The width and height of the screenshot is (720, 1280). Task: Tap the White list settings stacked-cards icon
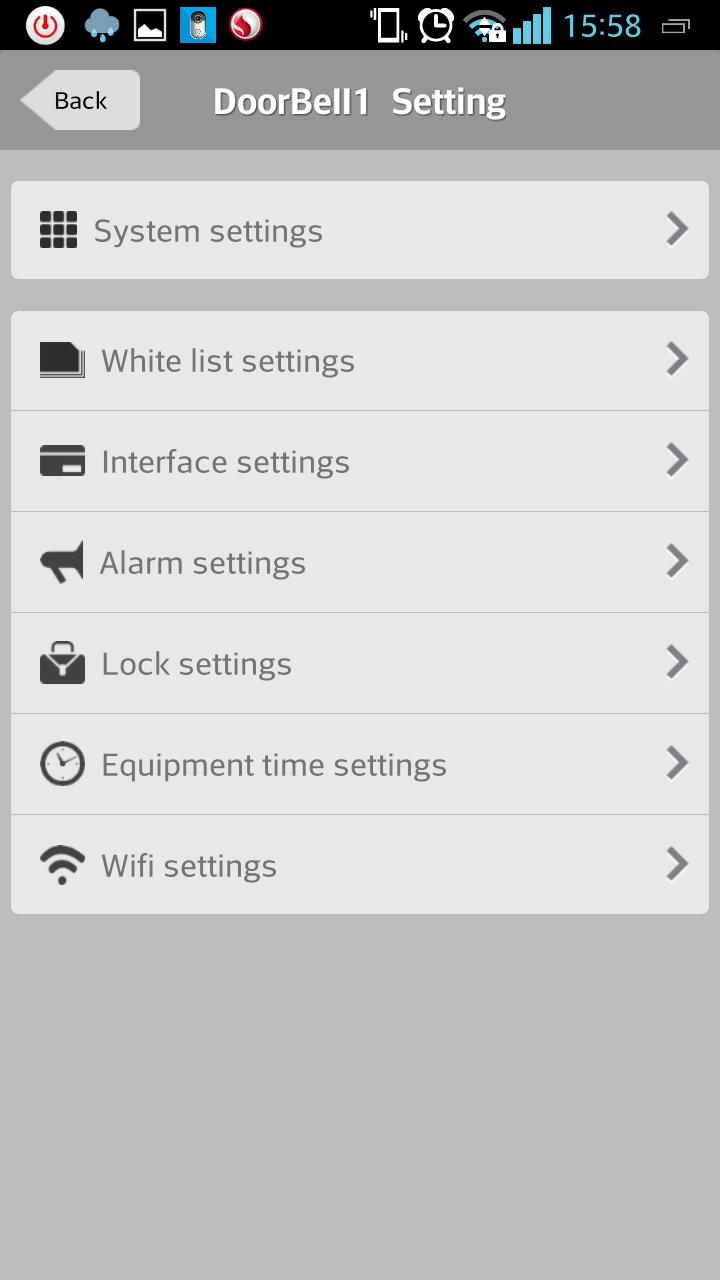[60, 359]
